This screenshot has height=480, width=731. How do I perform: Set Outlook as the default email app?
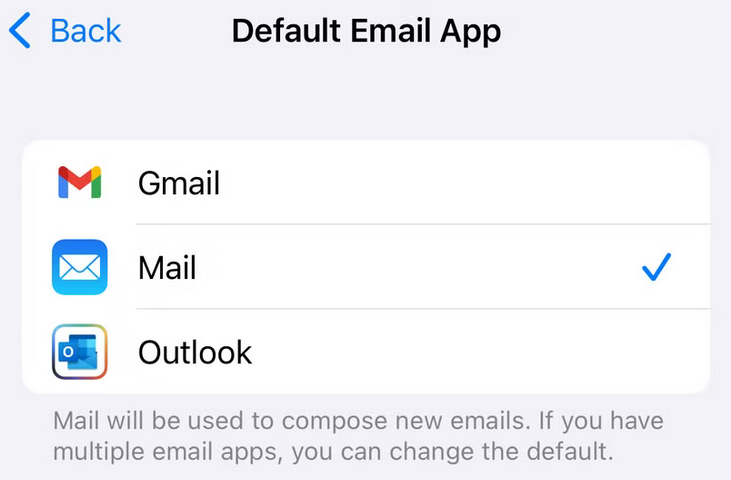pos(365,352)
